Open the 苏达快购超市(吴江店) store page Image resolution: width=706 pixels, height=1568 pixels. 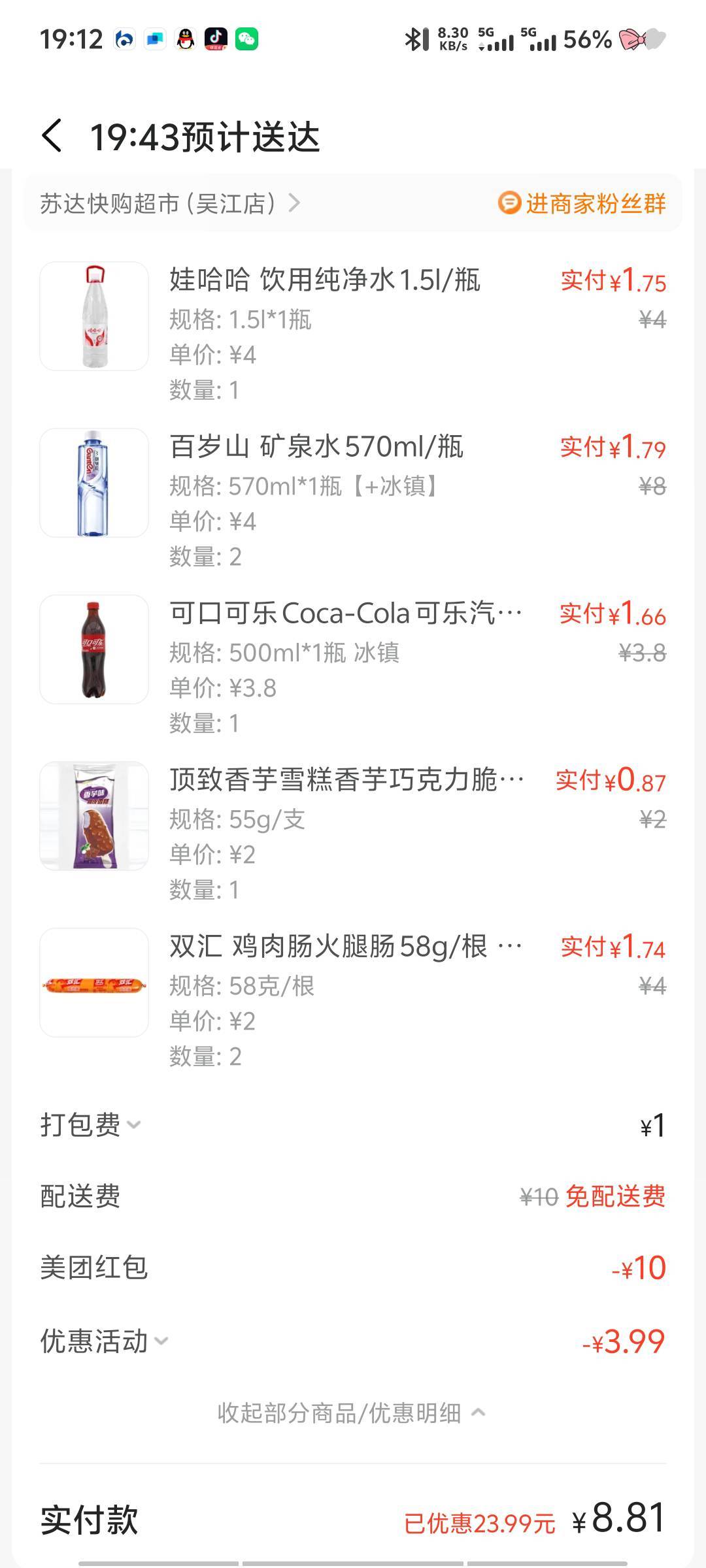tap(170, 204)
